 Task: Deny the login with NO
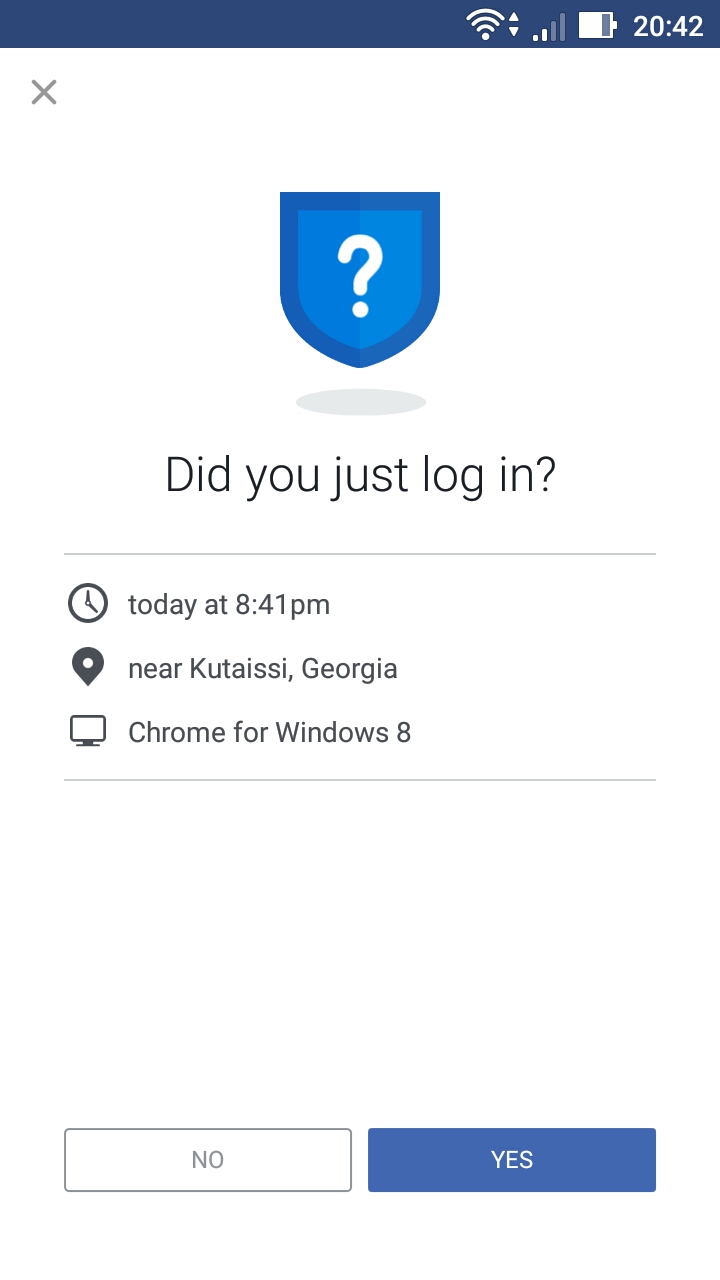[x=208, y=1160]
